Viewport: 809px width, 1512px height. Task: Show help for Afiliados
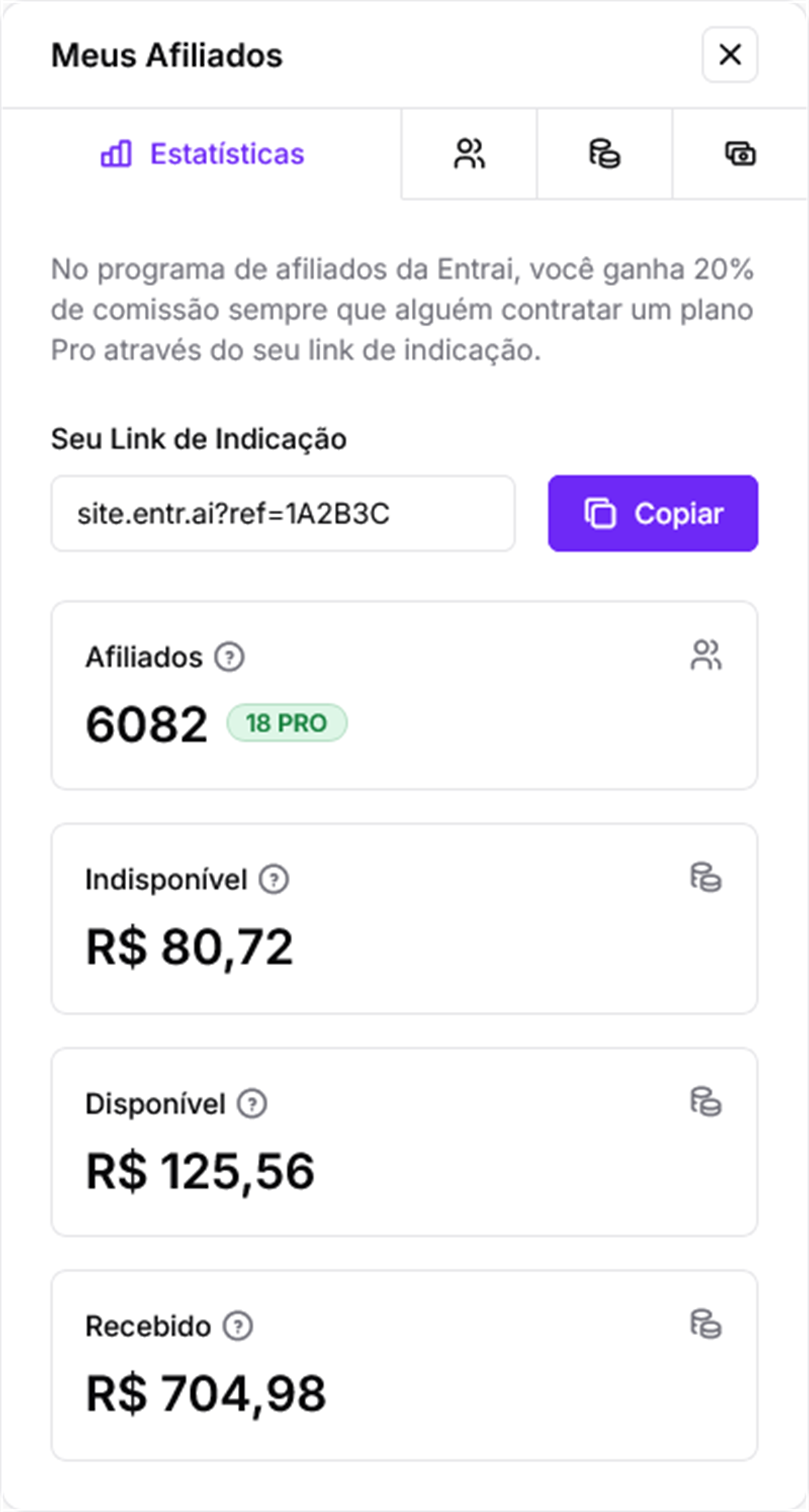pyautogui.click(x=229, y=657)
